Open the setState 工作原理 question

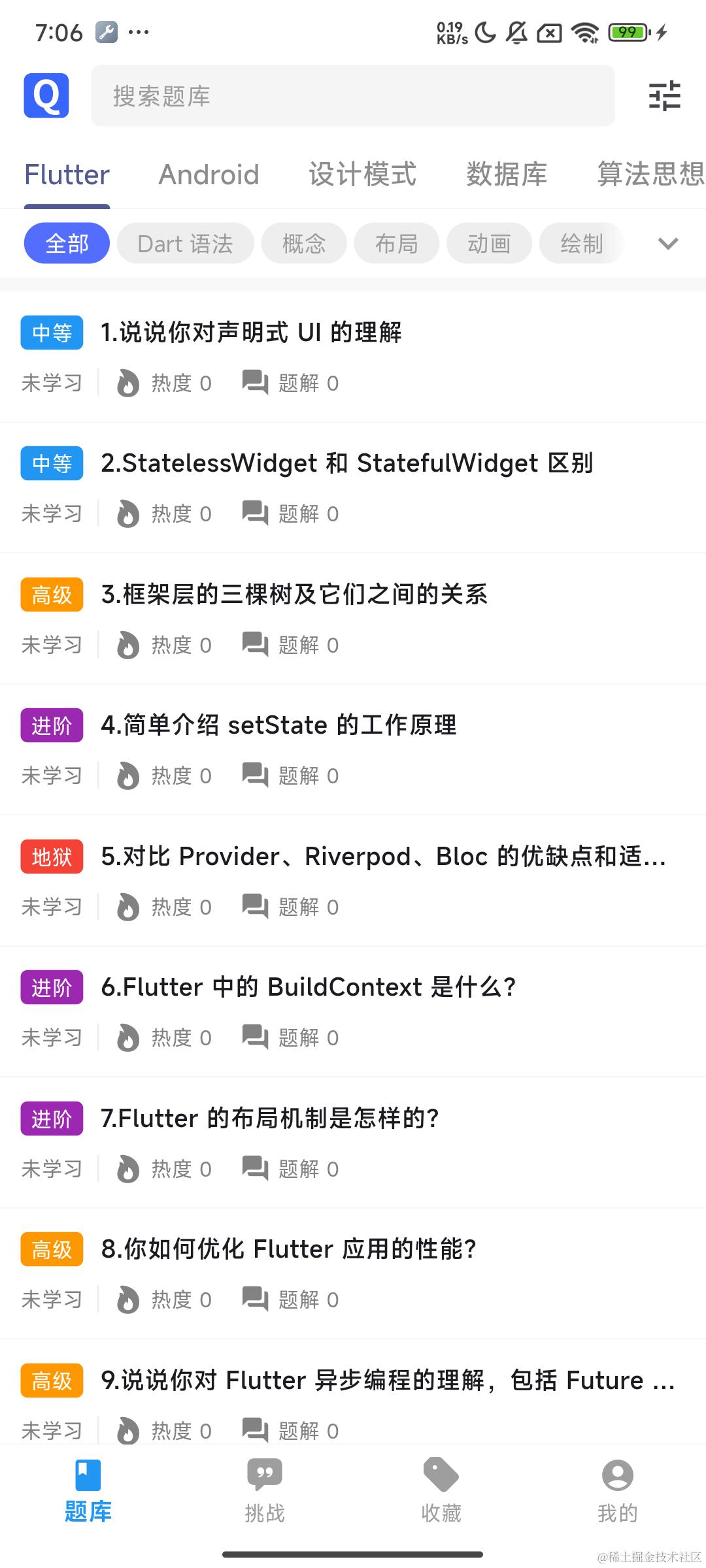pyautogui.click(x=278, y=725)
